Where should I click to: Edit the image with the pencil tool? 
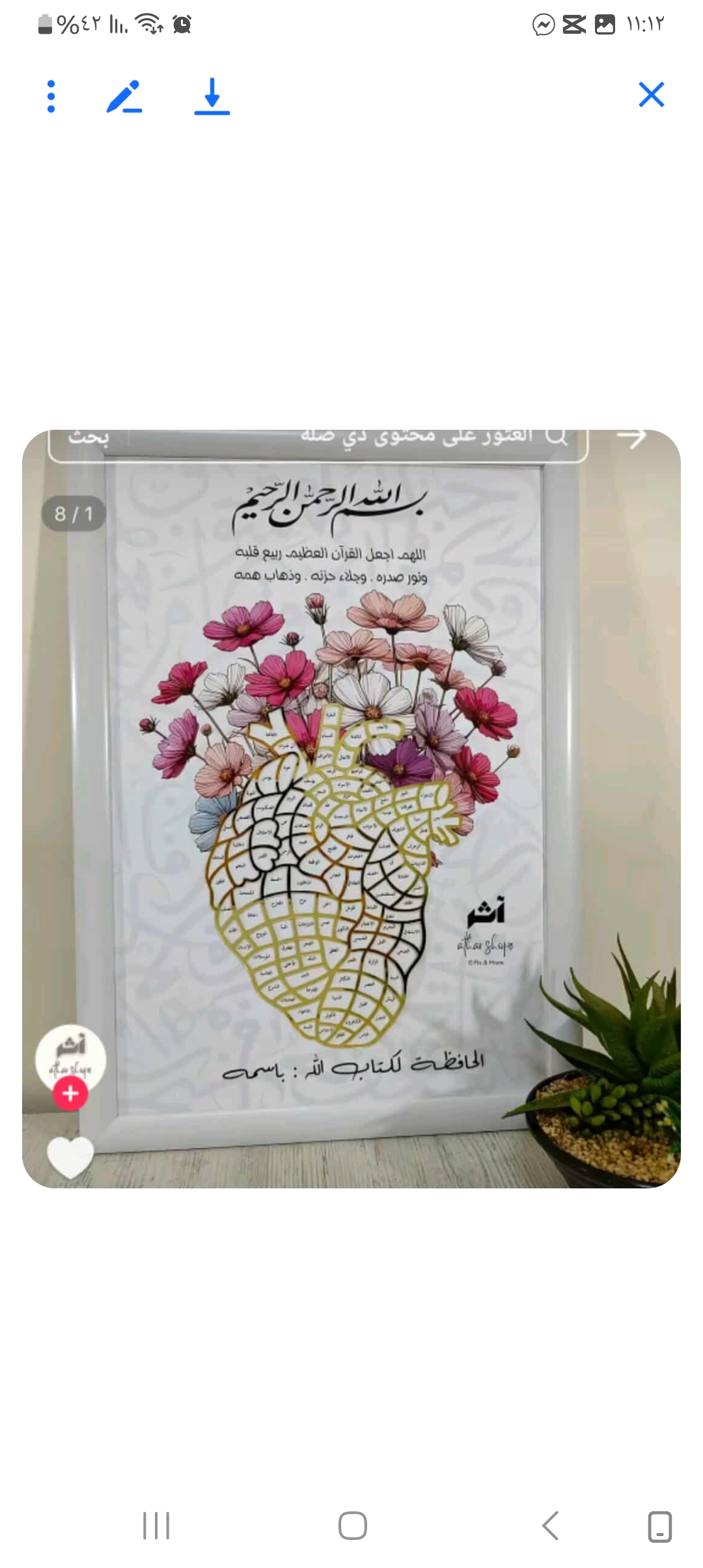[124, 96]
